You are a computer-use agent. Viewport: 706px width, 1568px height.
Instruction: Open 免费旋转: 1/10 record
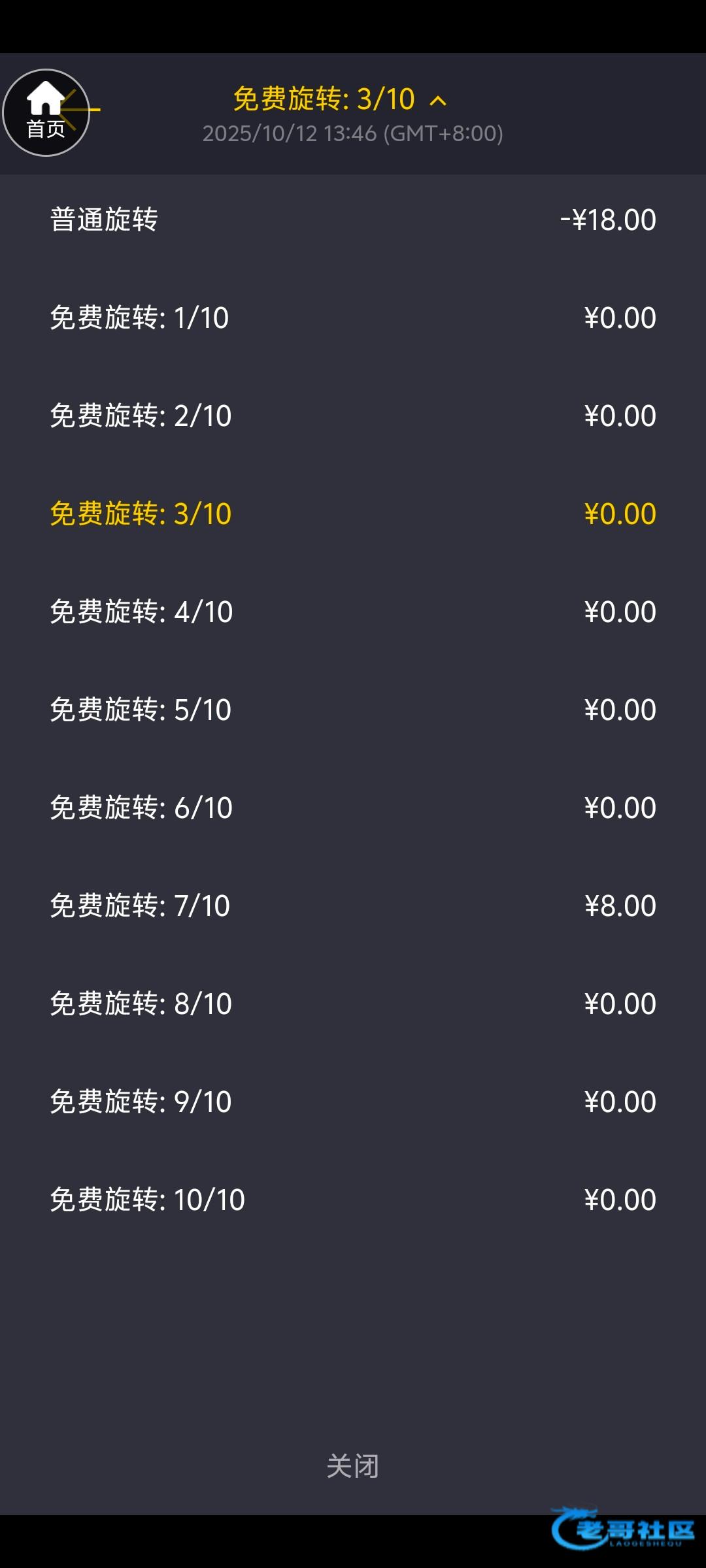tap(353, 318)
